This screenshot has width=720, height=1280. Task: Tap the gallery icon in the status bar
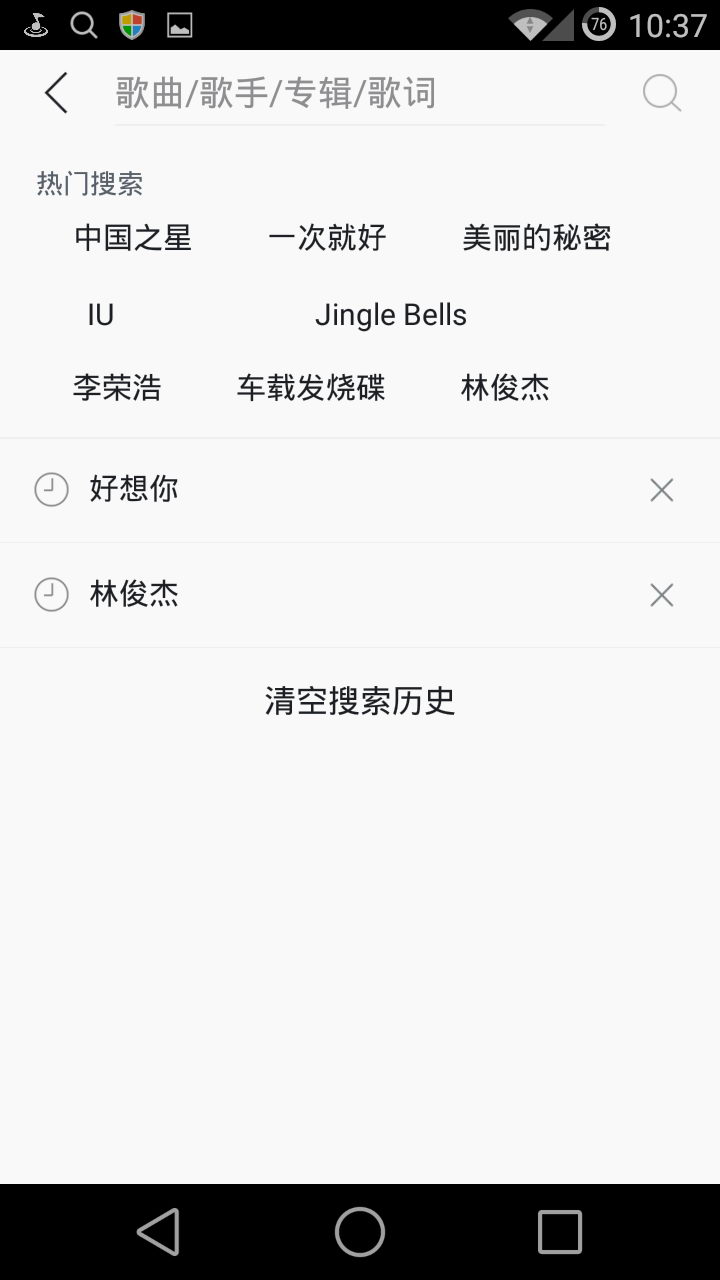[178, 24]
